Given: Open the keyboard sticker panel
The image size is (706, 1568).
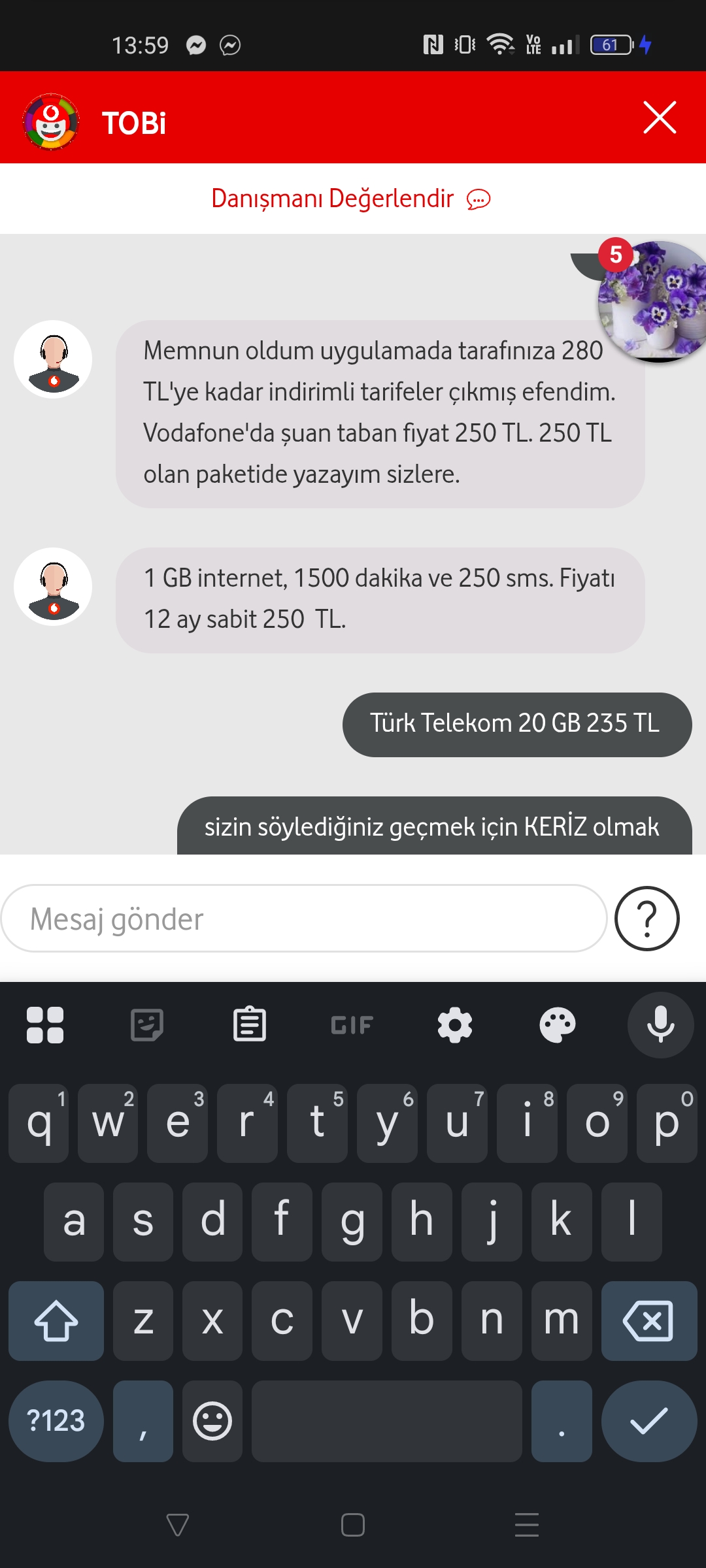Looking at the screenshot, I should coord(147,1024).
